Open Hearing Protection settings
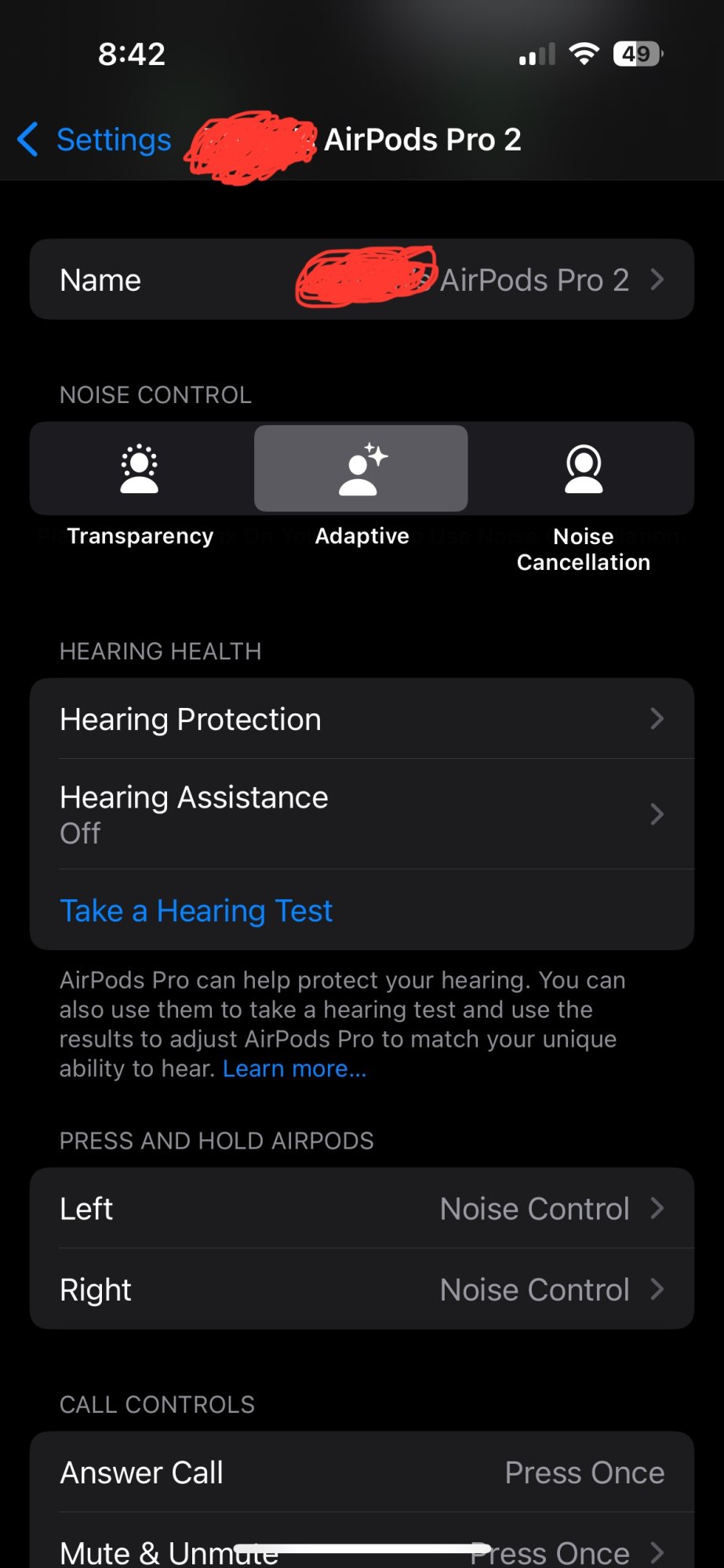 [362, 719]
